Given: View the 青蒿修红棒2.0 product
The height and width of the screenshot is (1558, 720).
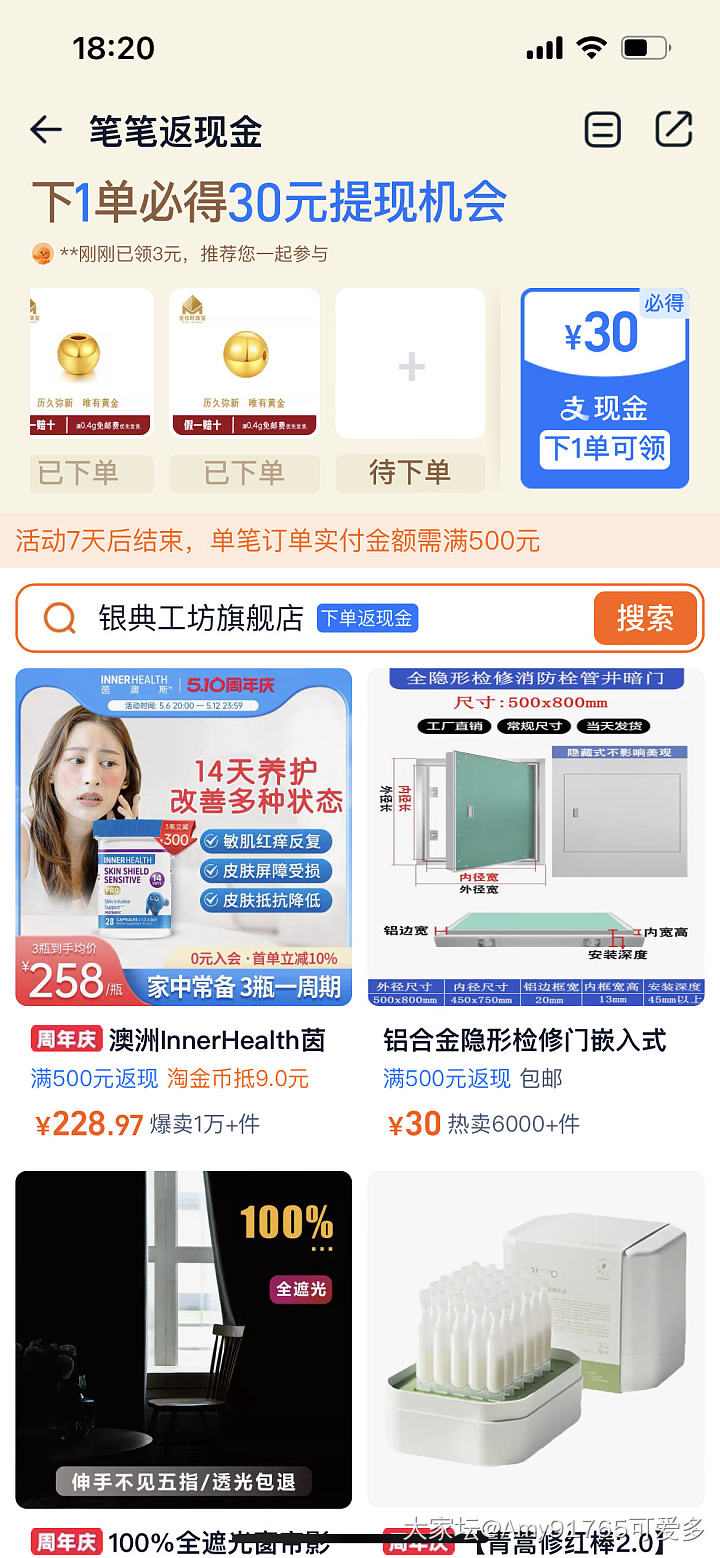Looking at the screenshot, I should 535,1338.
